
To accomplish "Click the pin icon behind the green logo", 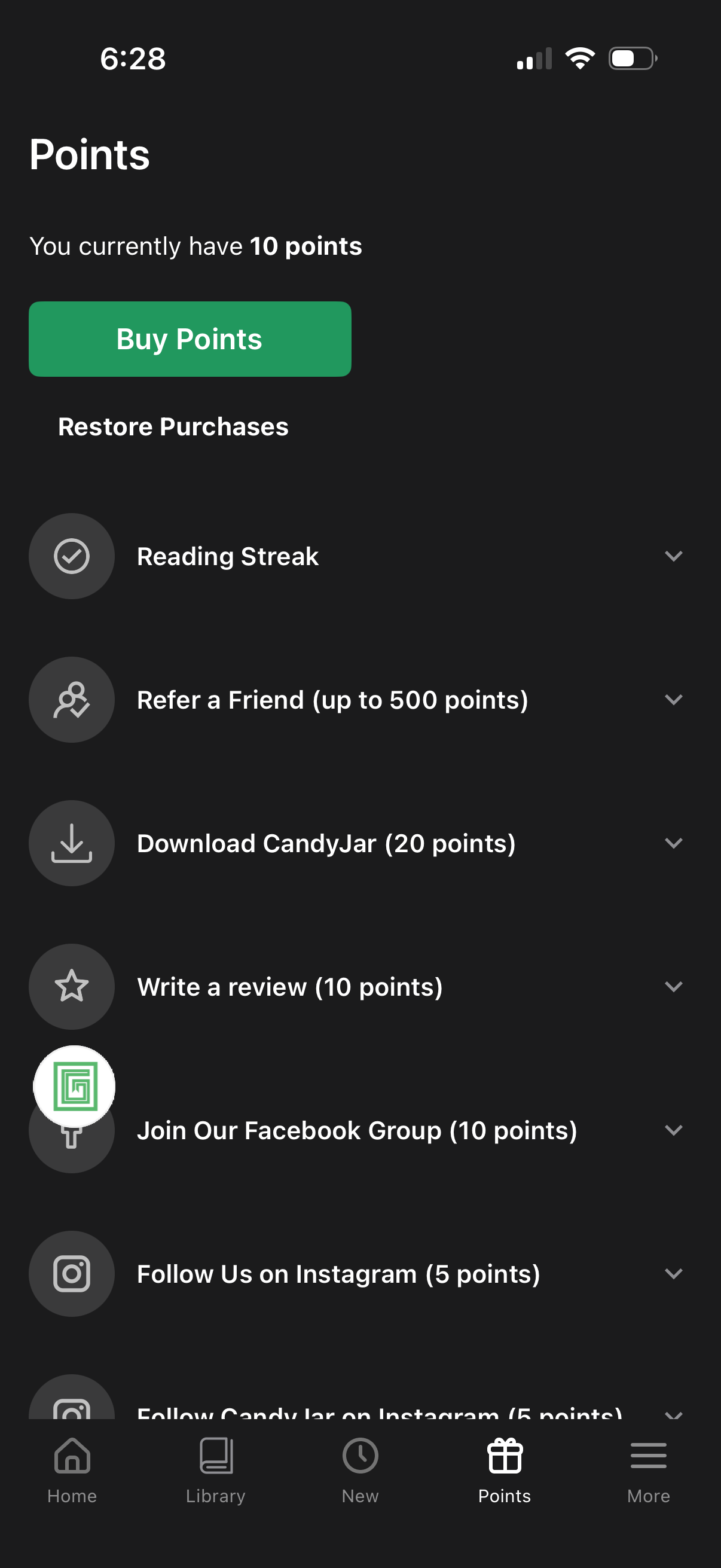I will click(x=71, y=1138).
